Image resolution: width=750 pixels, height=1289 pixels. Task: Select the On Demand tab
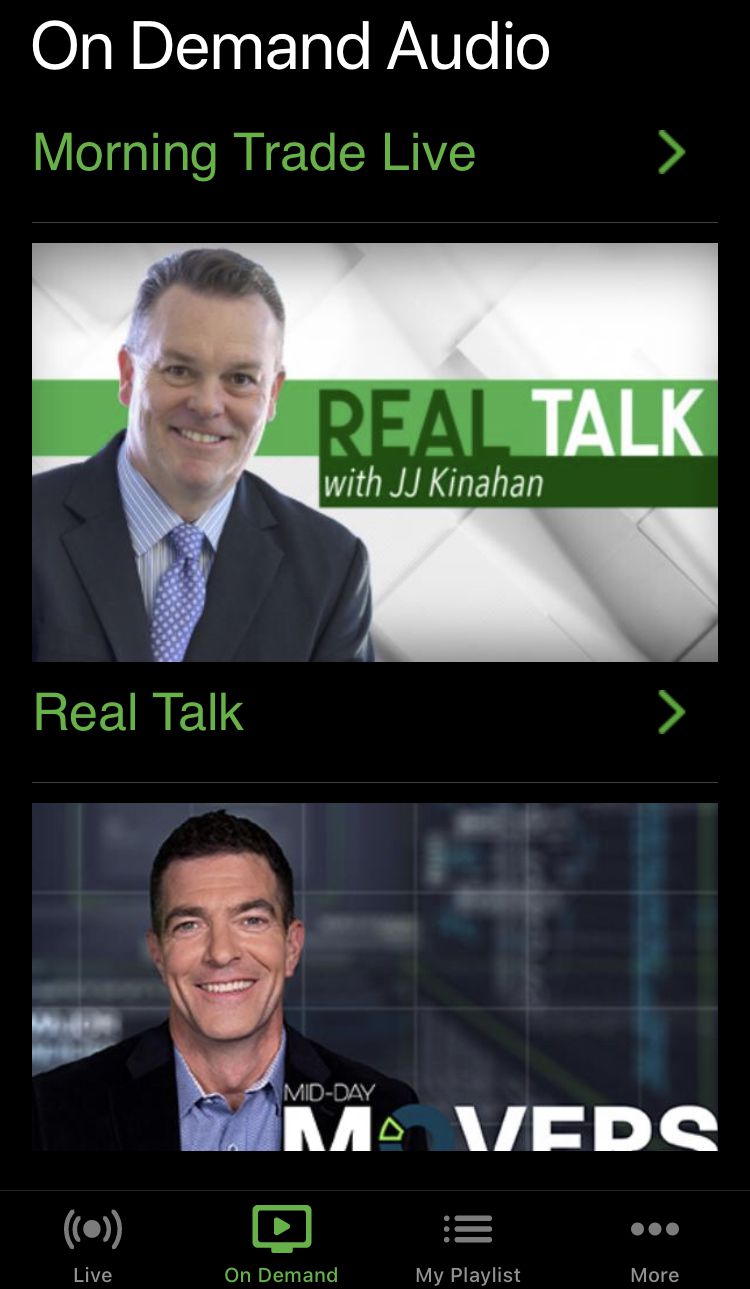281,1243
